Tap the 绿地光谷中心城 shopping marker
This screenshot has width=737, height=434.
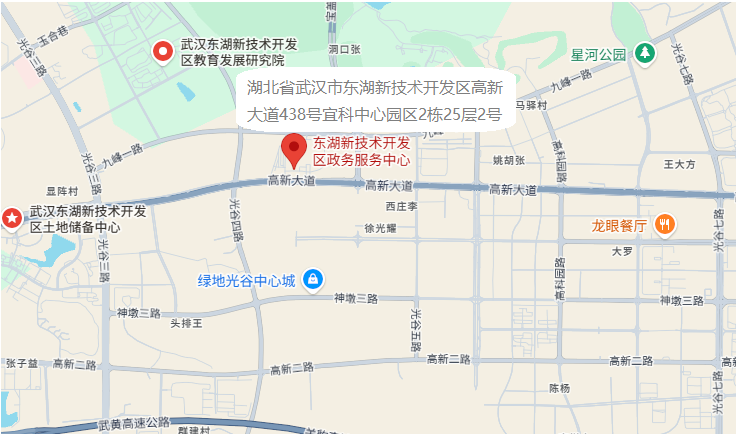click(x=313, y=279)
